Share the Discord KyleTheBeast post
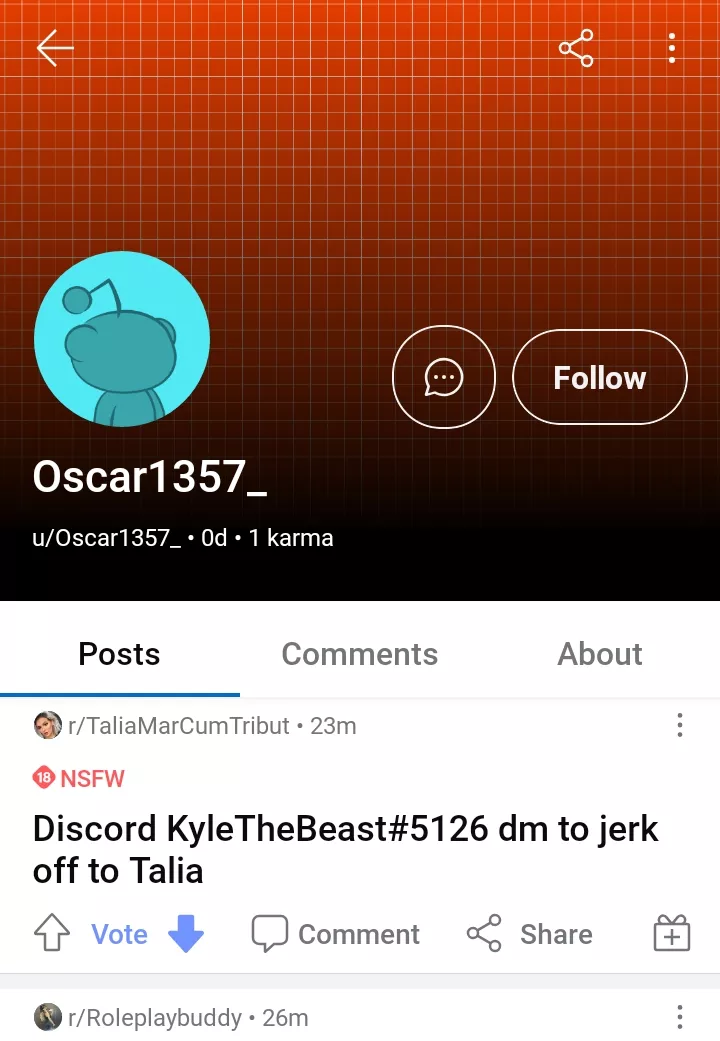Viewport: 720px width, 1041px height. 530,934
